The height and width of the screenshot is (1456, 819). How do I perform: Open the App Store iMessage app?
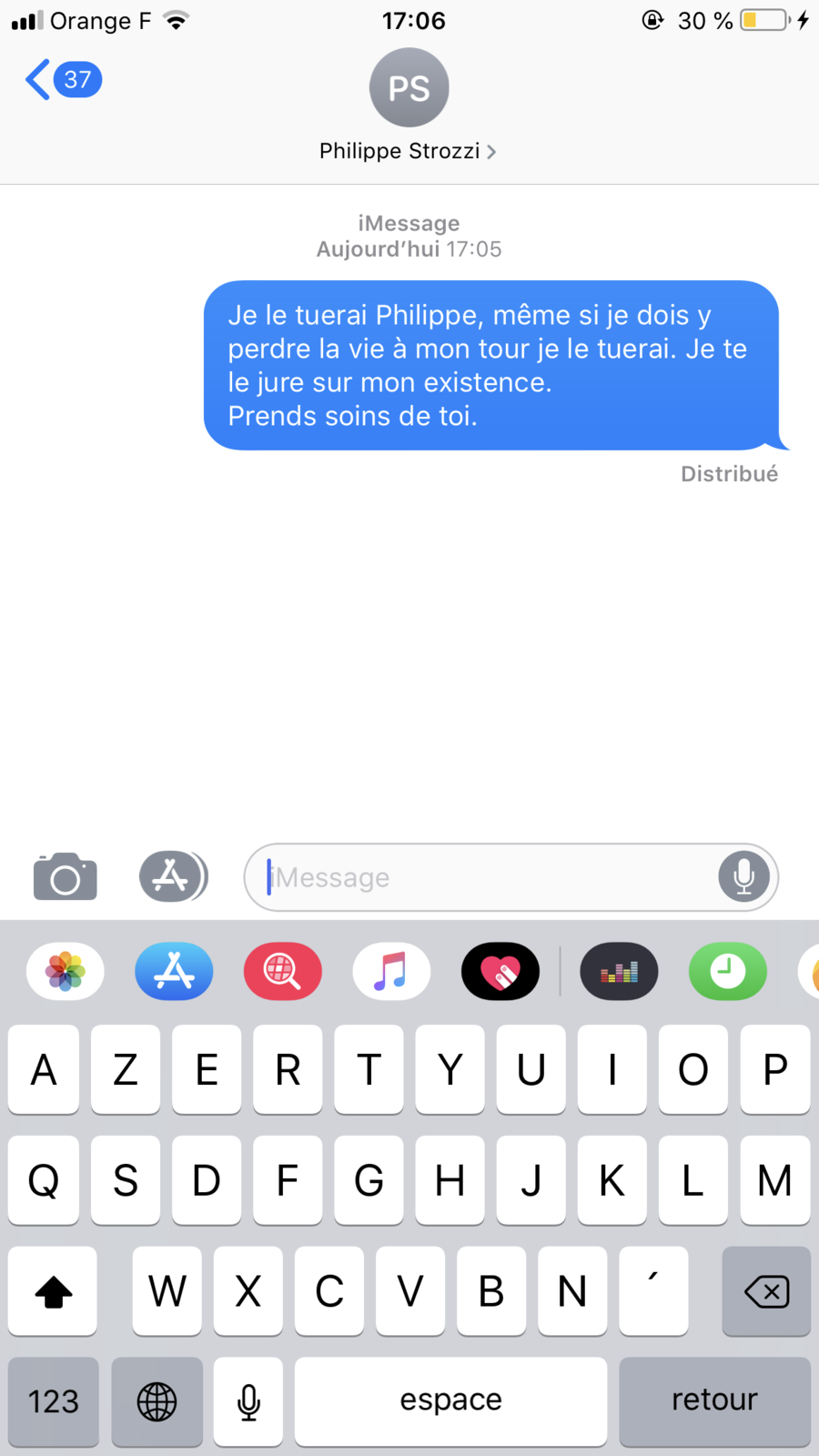tap(174, 971)
